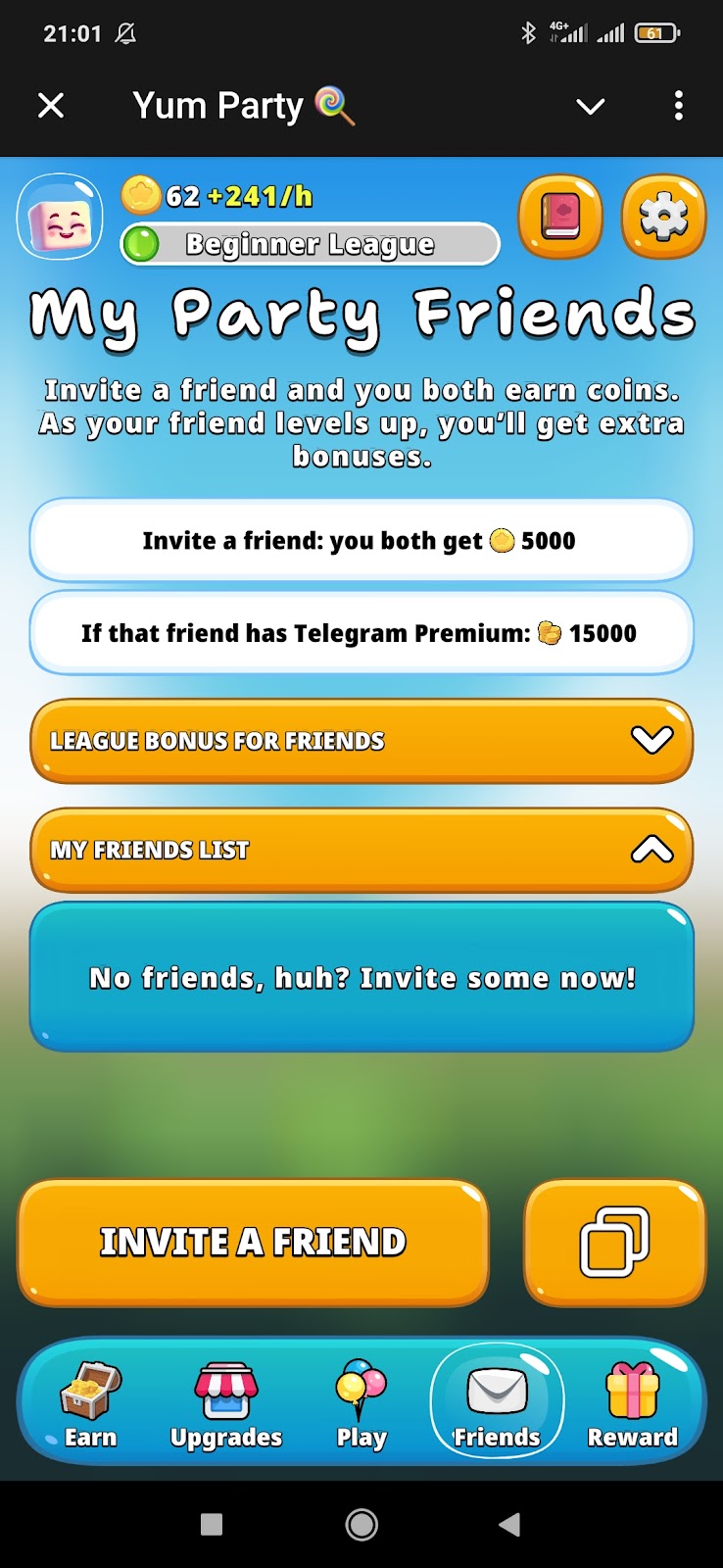Image resolution: width=723 pixels, height=1568 pixels.
Task: Copy the invite link
Action: (614, 1242)
